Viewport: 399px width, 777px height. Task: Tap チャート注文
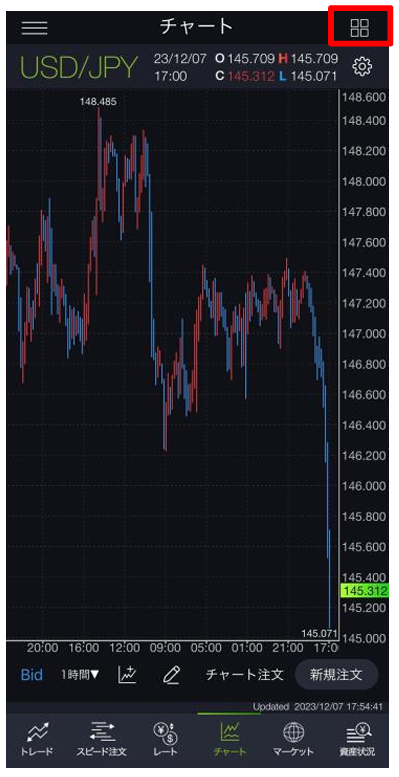tap(244, 674)
